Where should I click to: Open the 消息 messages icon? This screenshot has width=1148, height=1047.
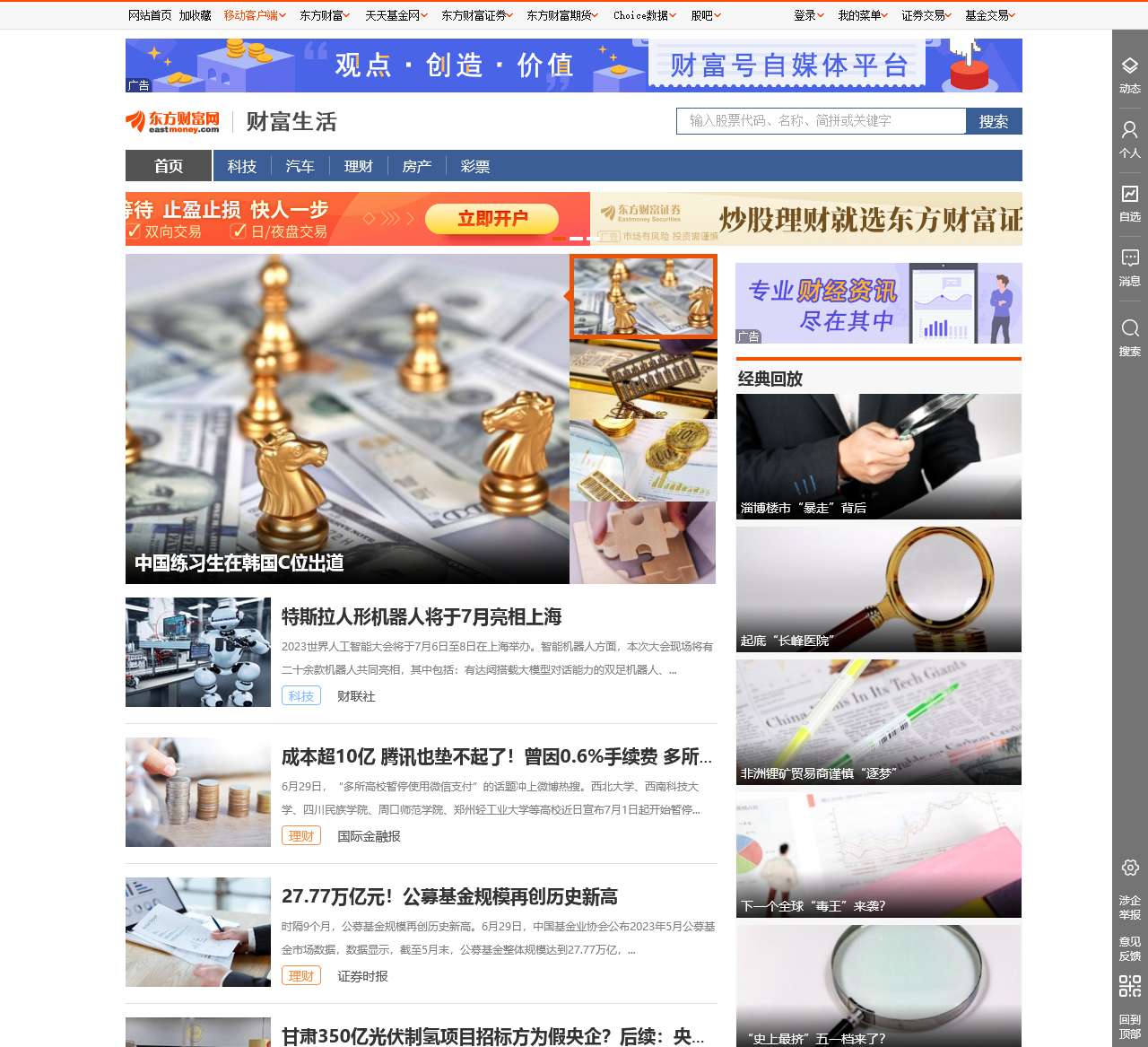(x=1129, y=266)
